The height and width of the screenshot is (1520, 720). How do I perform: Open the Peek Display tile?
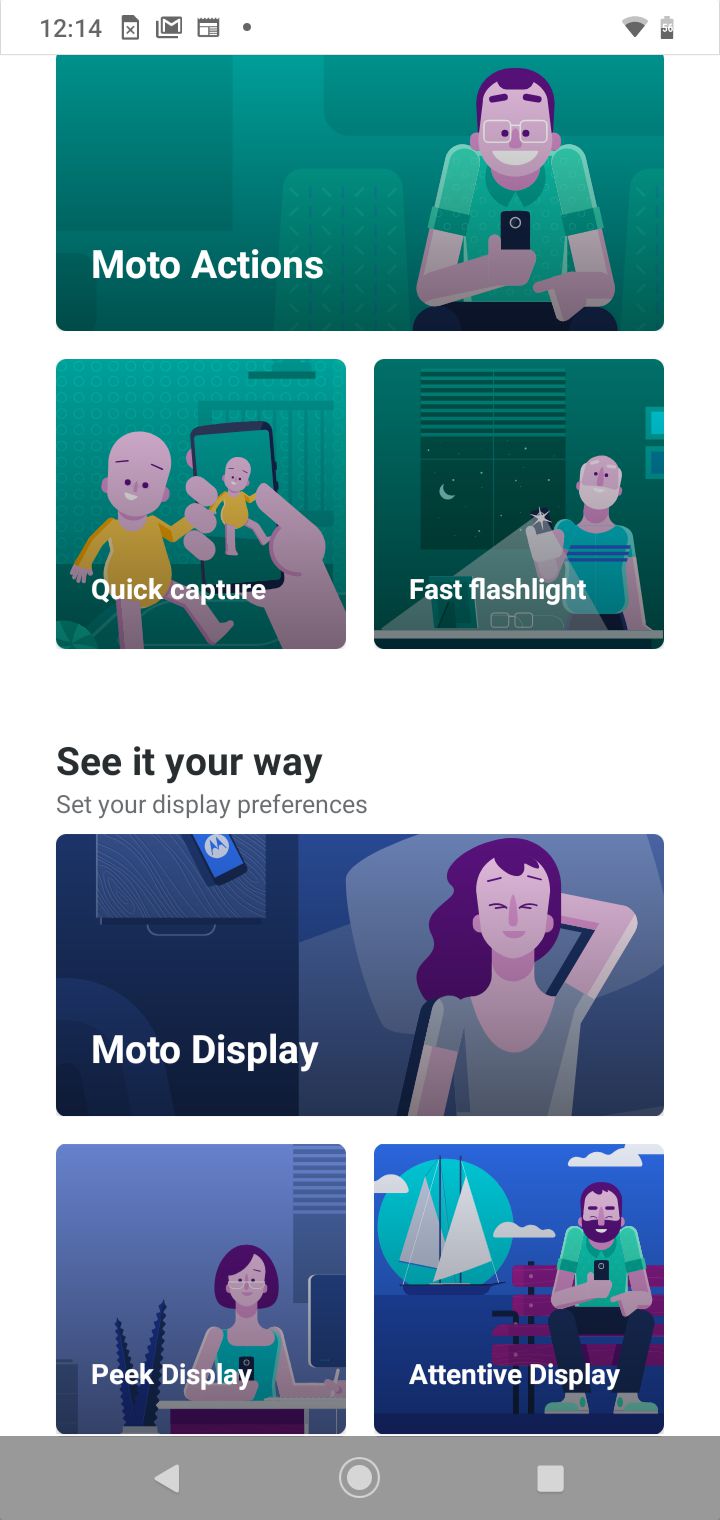[x=201, y=1289]
